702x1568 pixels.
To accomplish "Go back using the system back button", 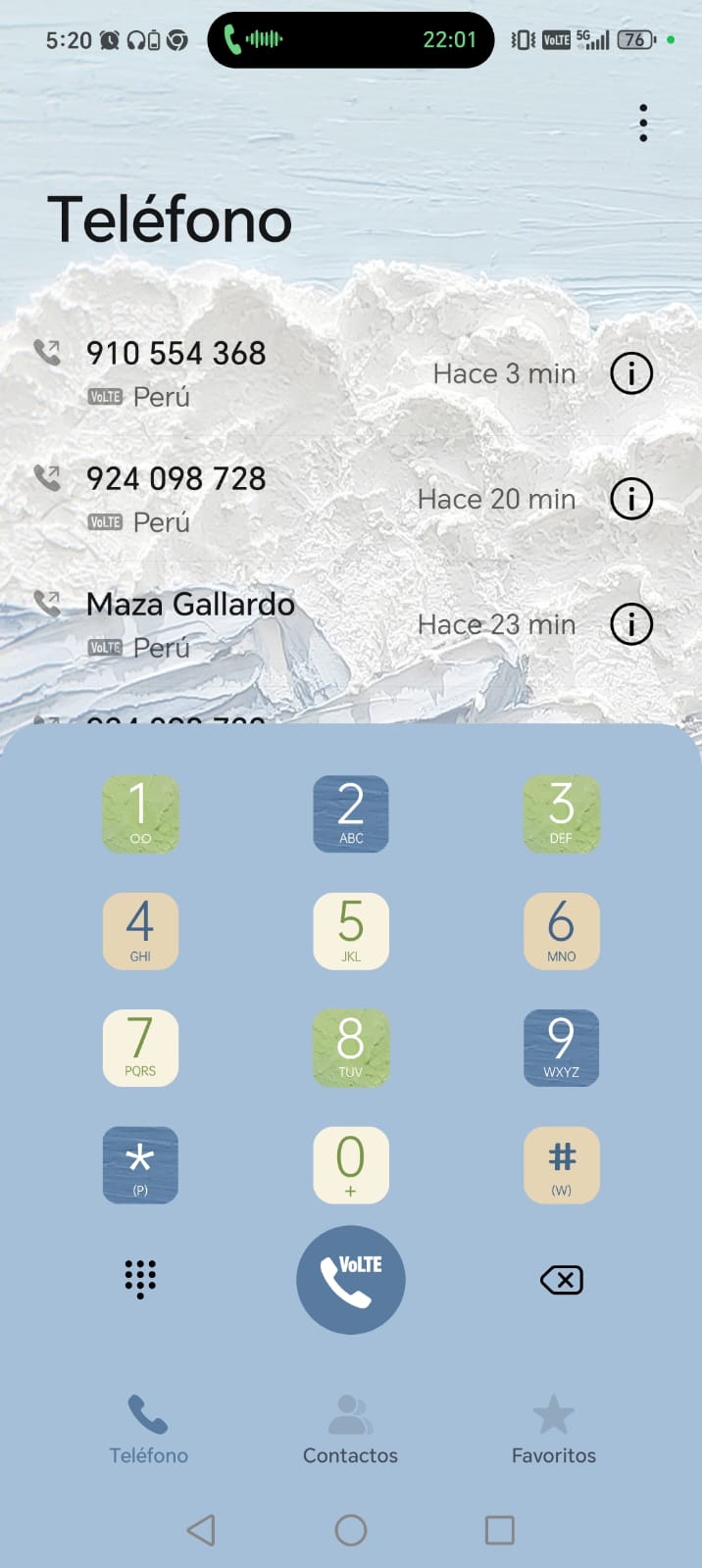I will pos(201,1530).
